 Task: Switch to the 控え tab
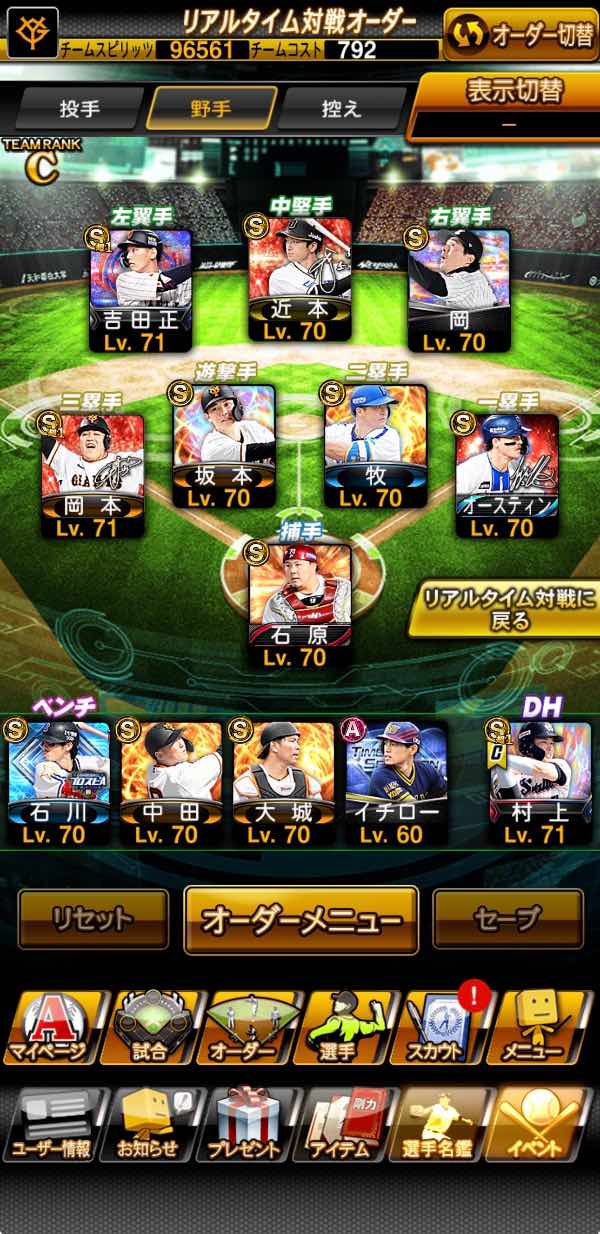pos(341,108)
